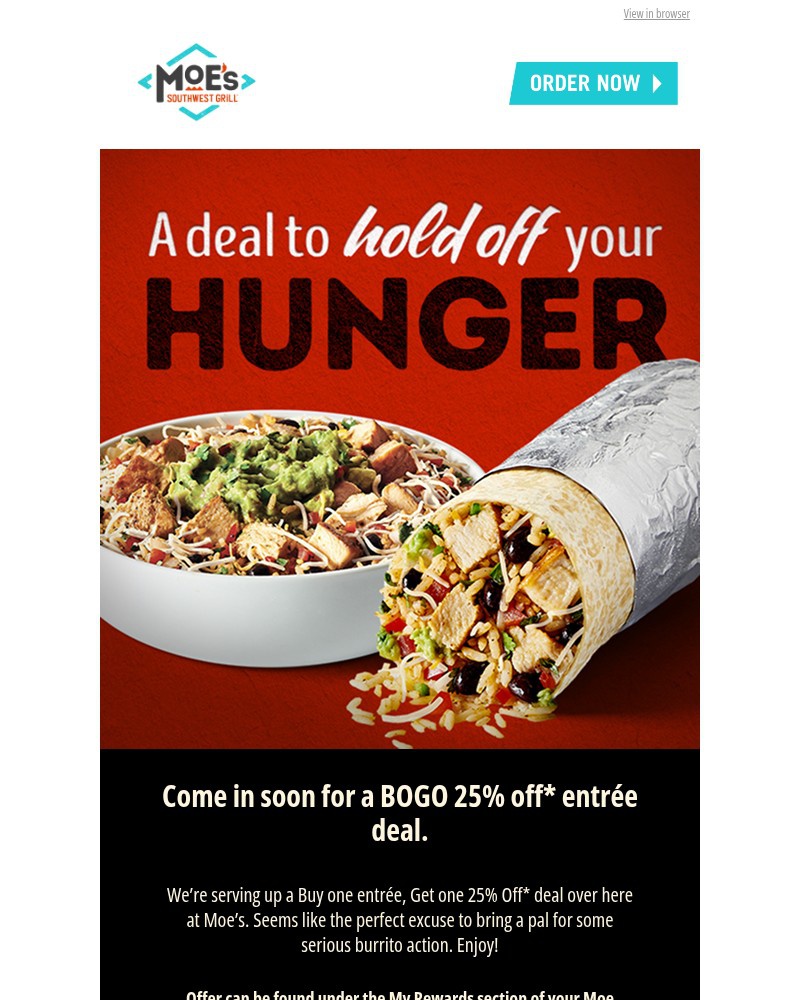The height and width of the screenshot is (1000, 800).
Task: Click the BOGO 25% off headline
Action: (x=400, y=812)
